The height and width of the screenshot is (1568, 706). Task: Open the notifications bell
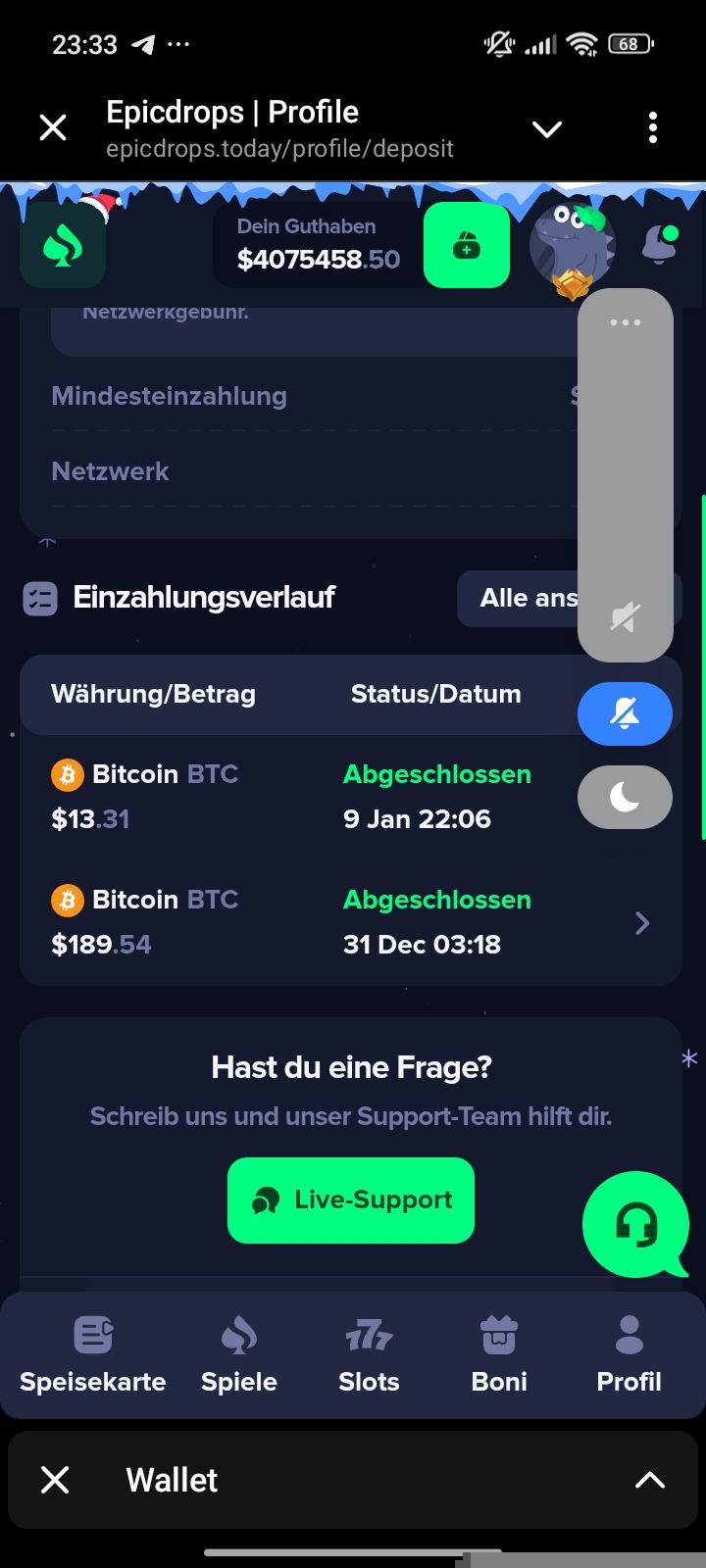coord(659,245)
